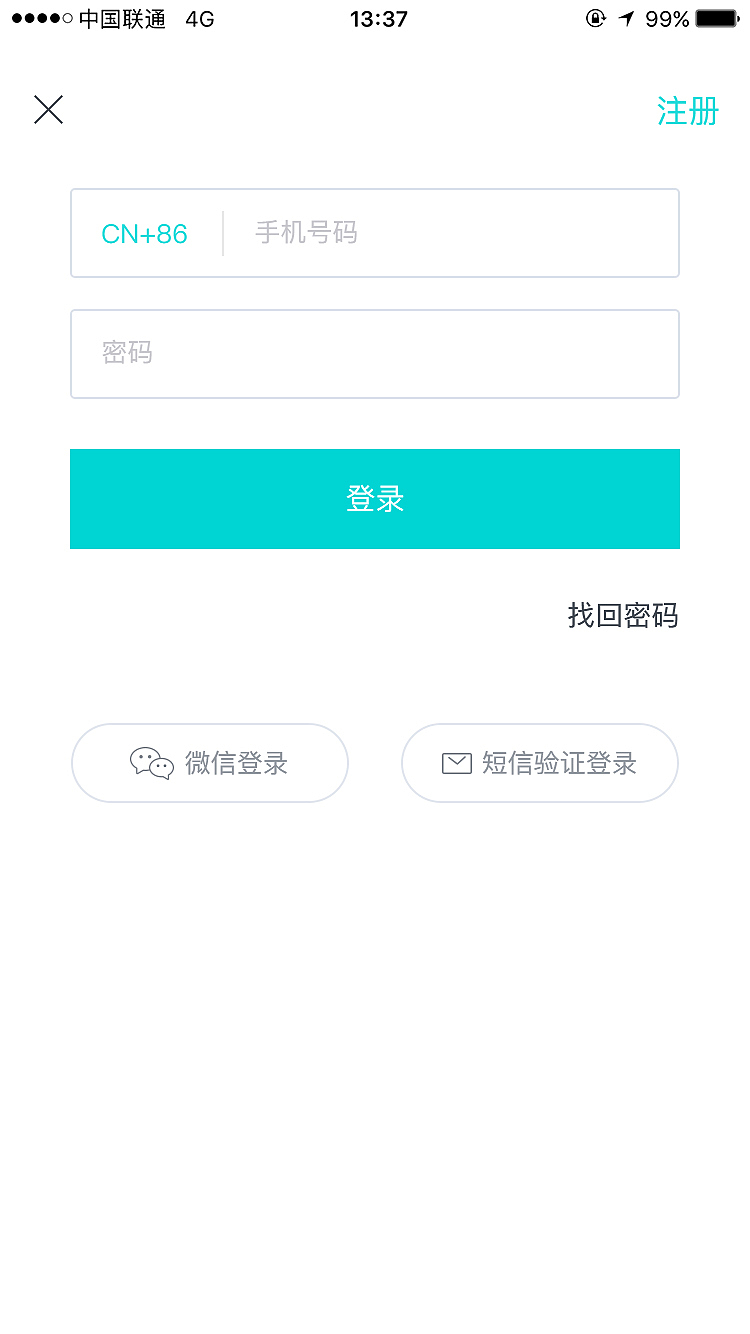Image resolution: width=750 pixels, height=1334 pixels.
Task: Tap 找回密码 to recover password
Action: click(x=622, y=616)
